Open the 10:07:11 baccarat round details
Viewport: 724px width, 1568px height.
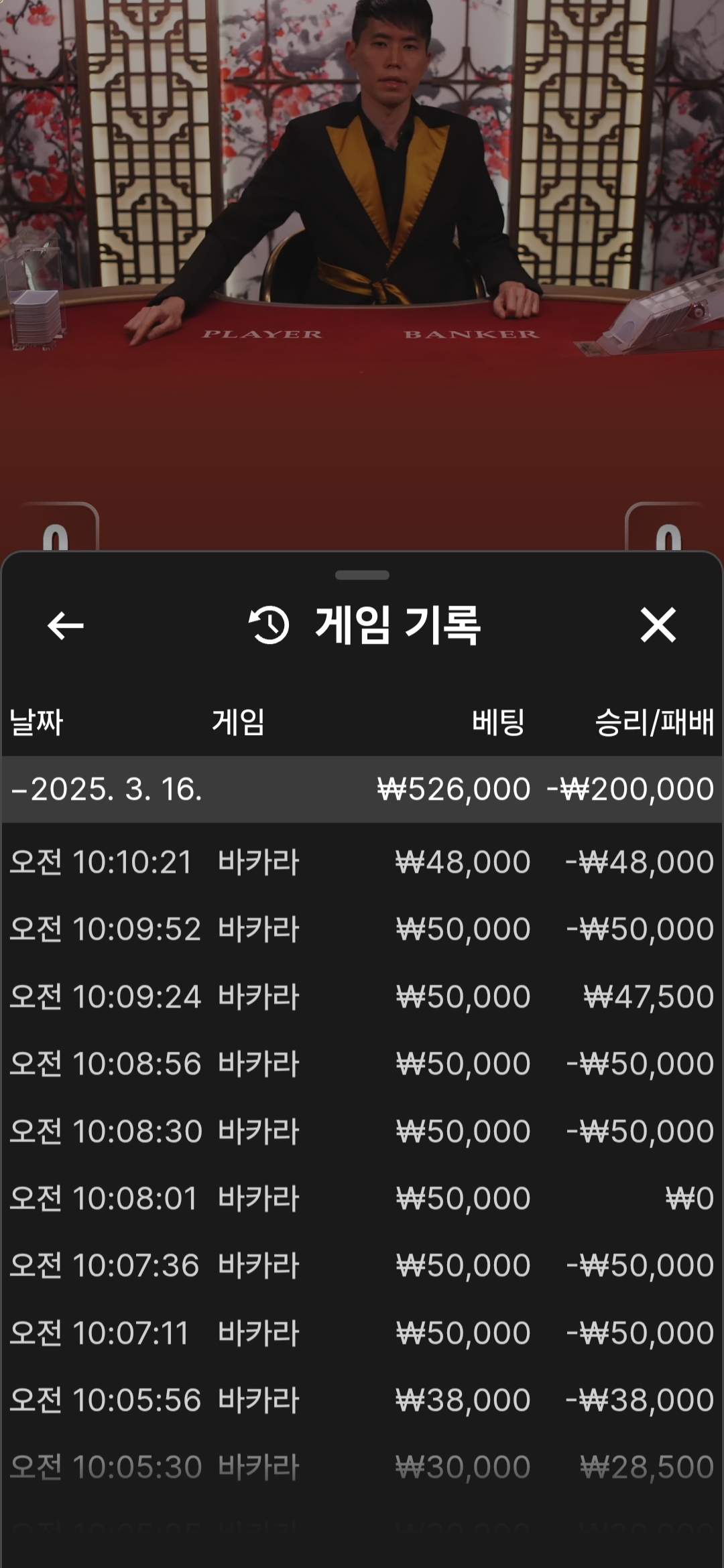362,1333
